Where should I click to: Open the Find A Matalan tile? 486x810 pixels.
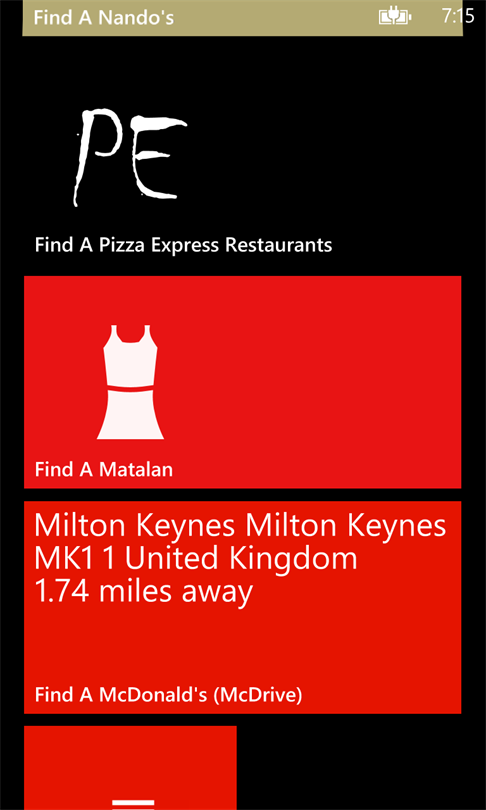coord(242,382)
